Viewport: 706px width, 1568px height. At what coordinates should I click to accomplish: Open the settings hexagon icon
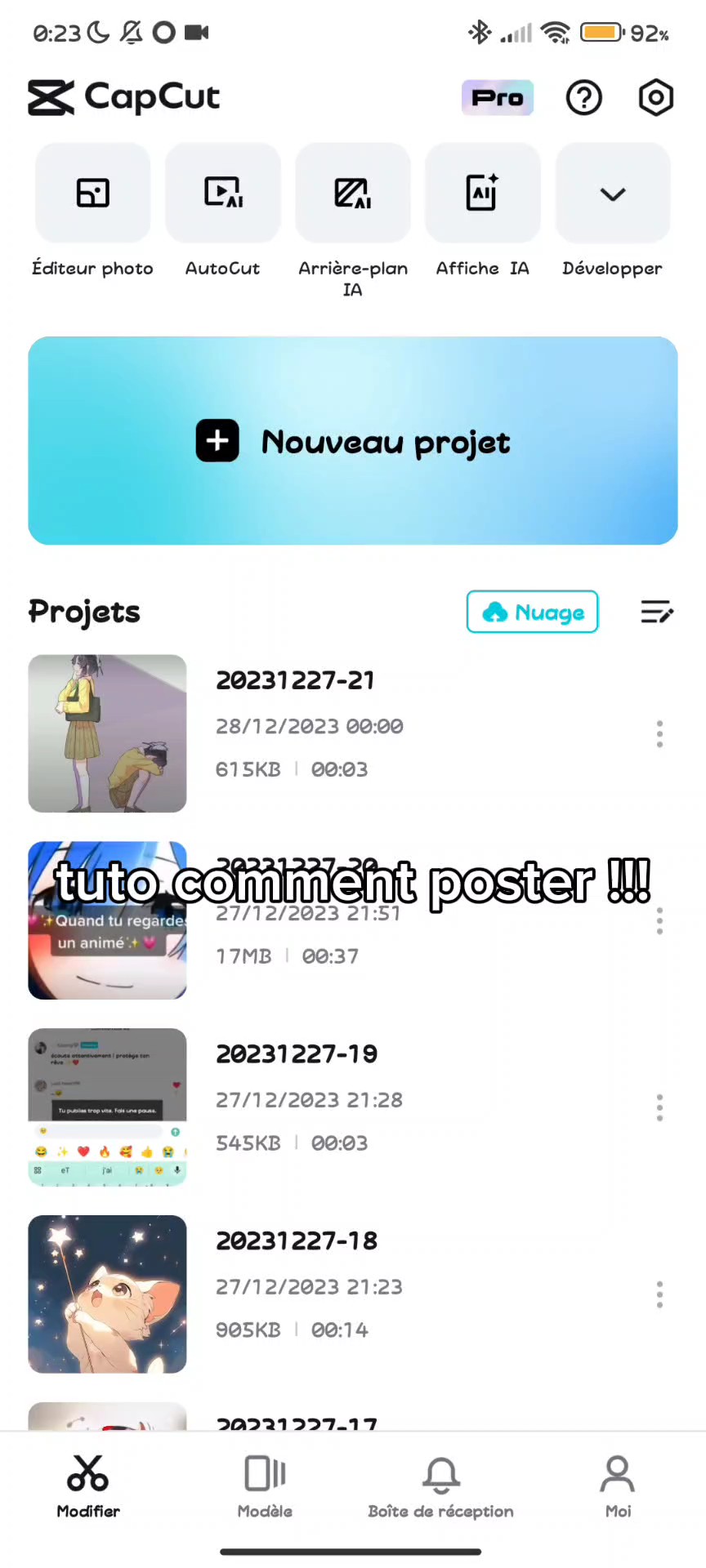click(655, 98)
